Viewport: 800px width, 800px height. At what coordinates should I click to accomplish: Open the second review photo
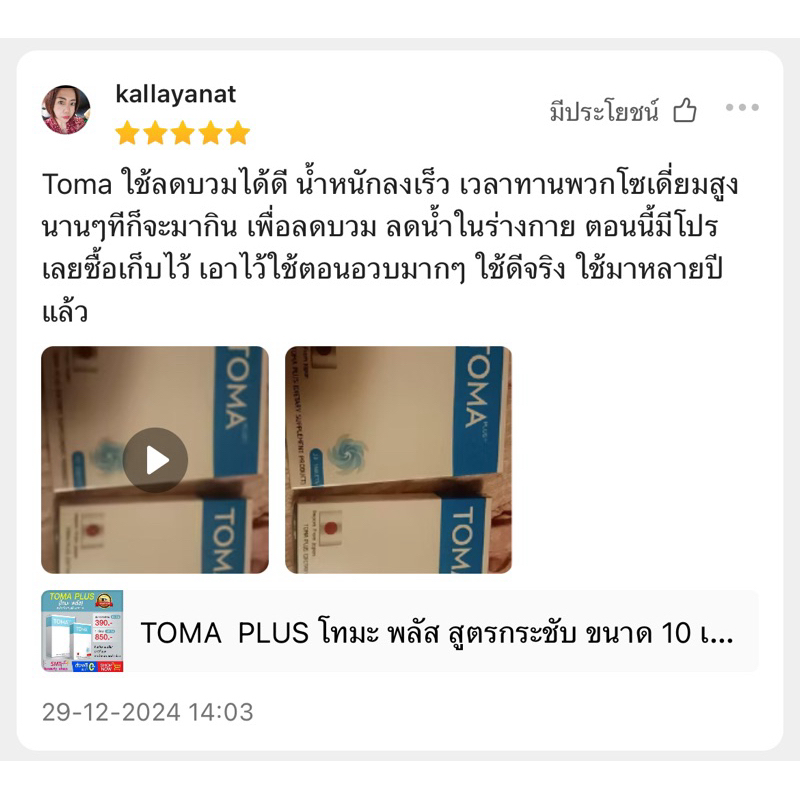point(398,460)
